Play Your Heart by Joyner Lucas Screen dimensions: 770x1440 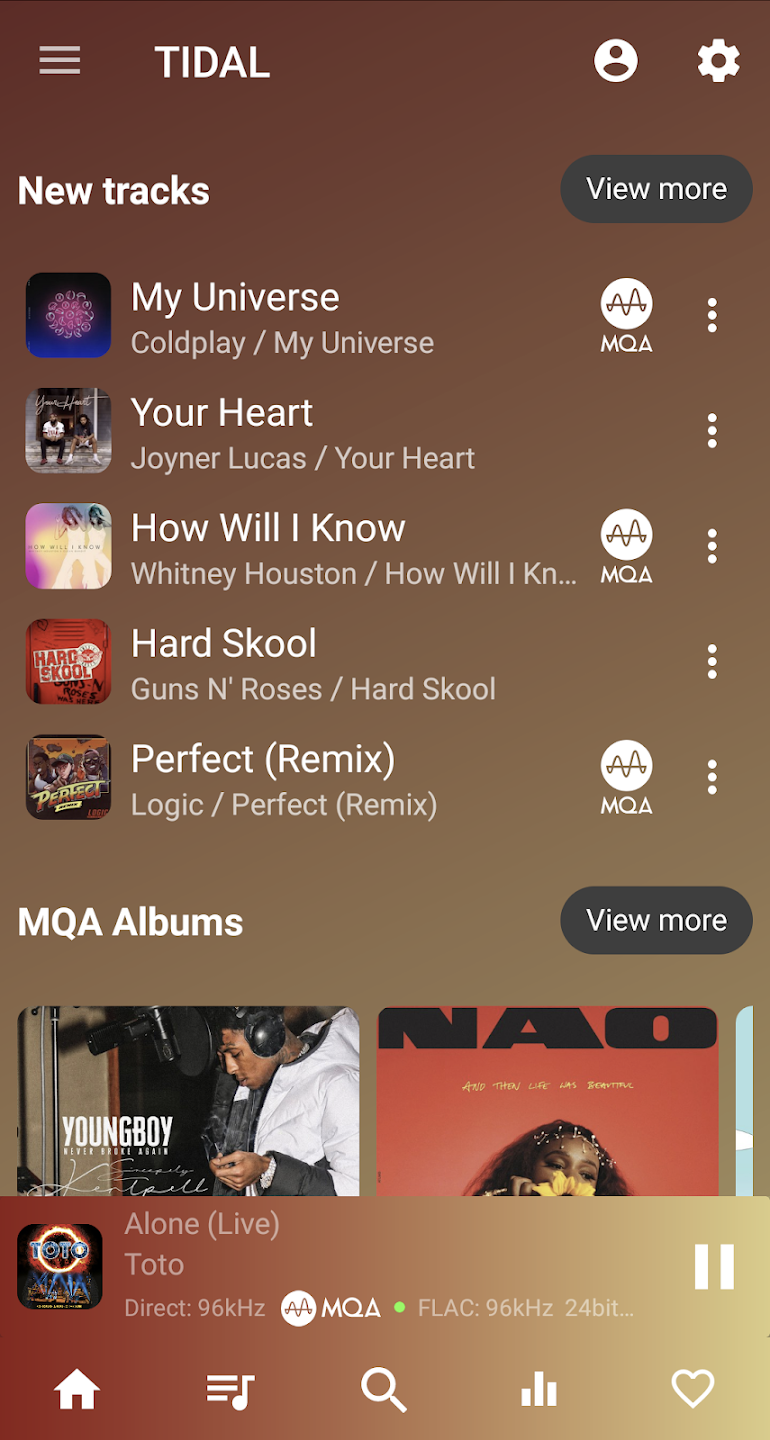point(300,433)
